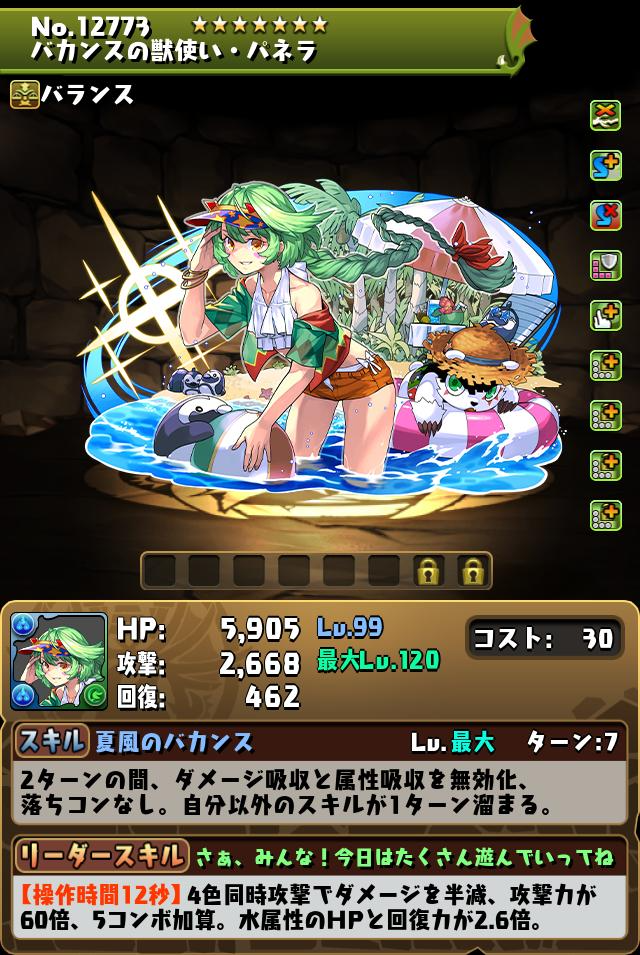Screen dimensions: 640x955
Task: Tap the skill bind resist awakening icon
Action: pos(605,215)
